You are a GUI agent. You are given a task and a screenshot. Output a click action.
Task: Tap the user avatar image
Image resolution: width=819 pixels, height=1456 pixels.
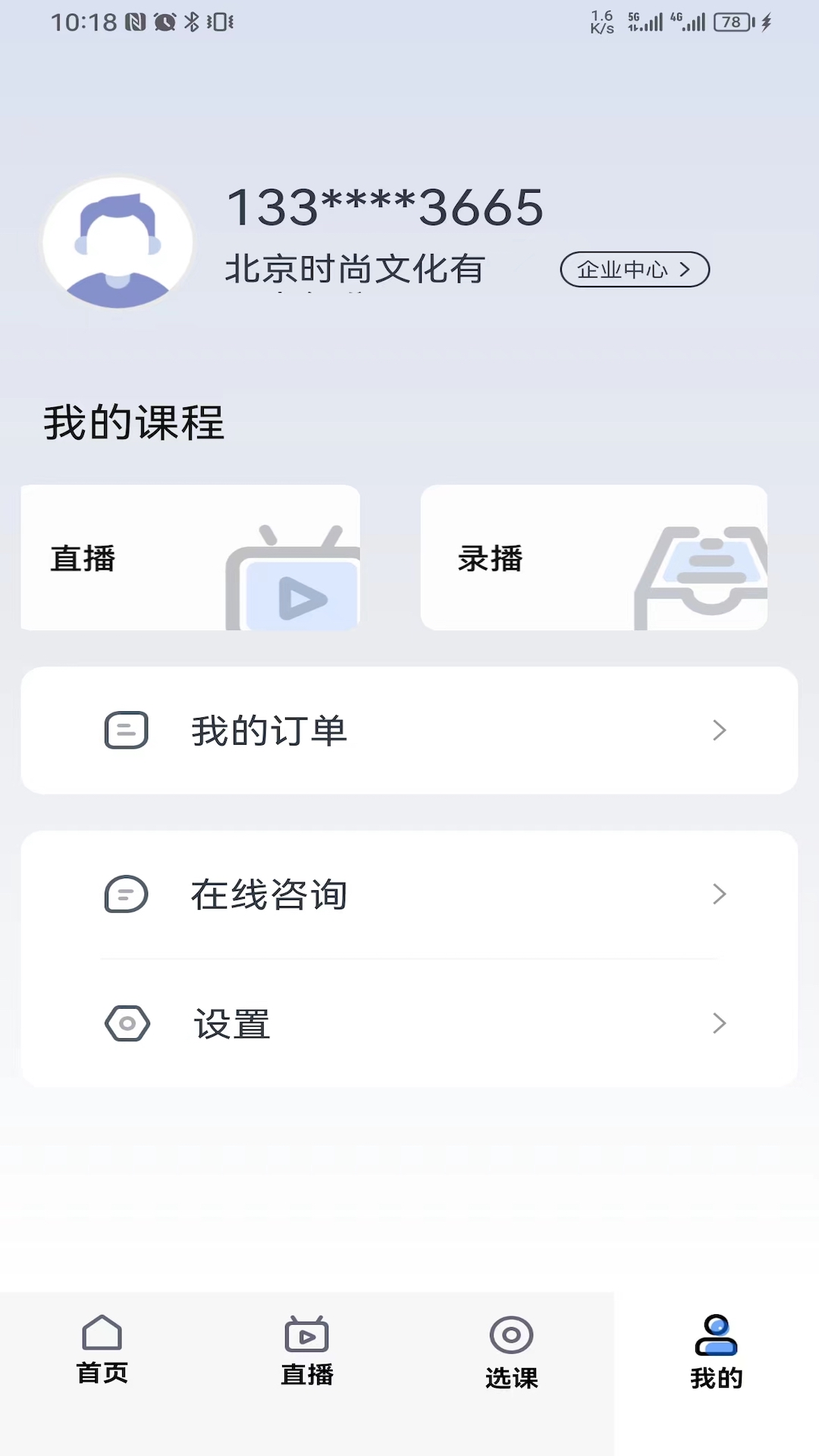pyautogui.click(x=115, y=243)
